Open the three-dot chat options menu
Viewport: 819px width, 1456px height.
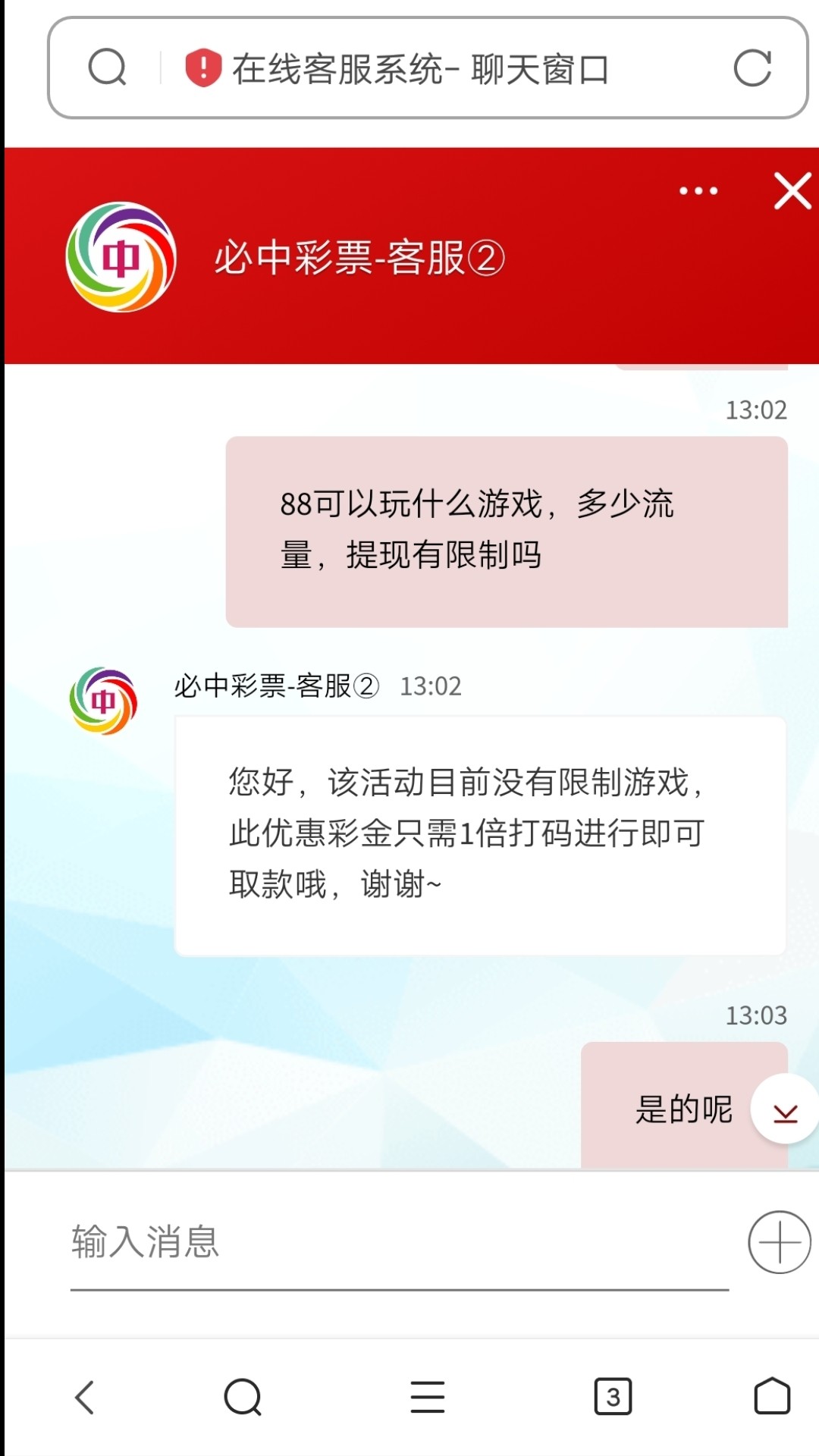(x=698, y=190)
